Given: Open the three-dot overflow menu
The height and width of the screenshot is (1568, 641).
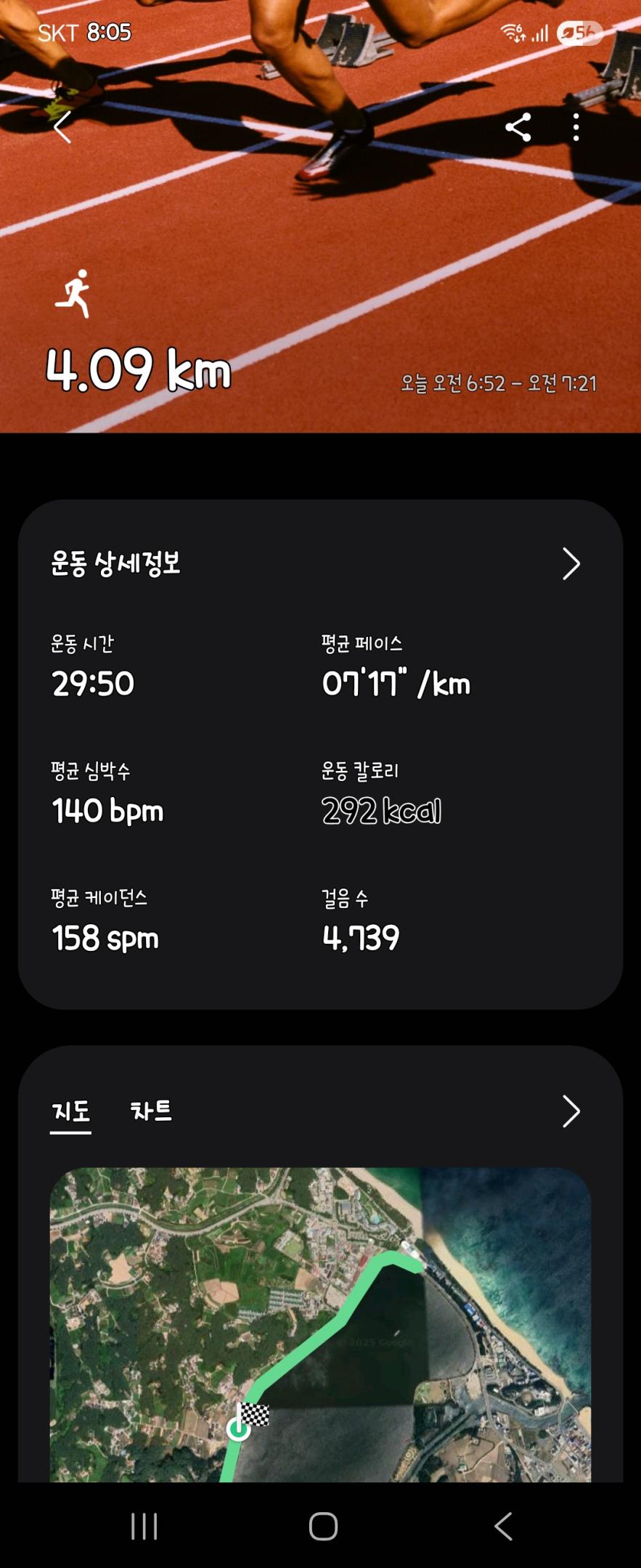Looking at the screenshot, I should (x=576, y=128).
